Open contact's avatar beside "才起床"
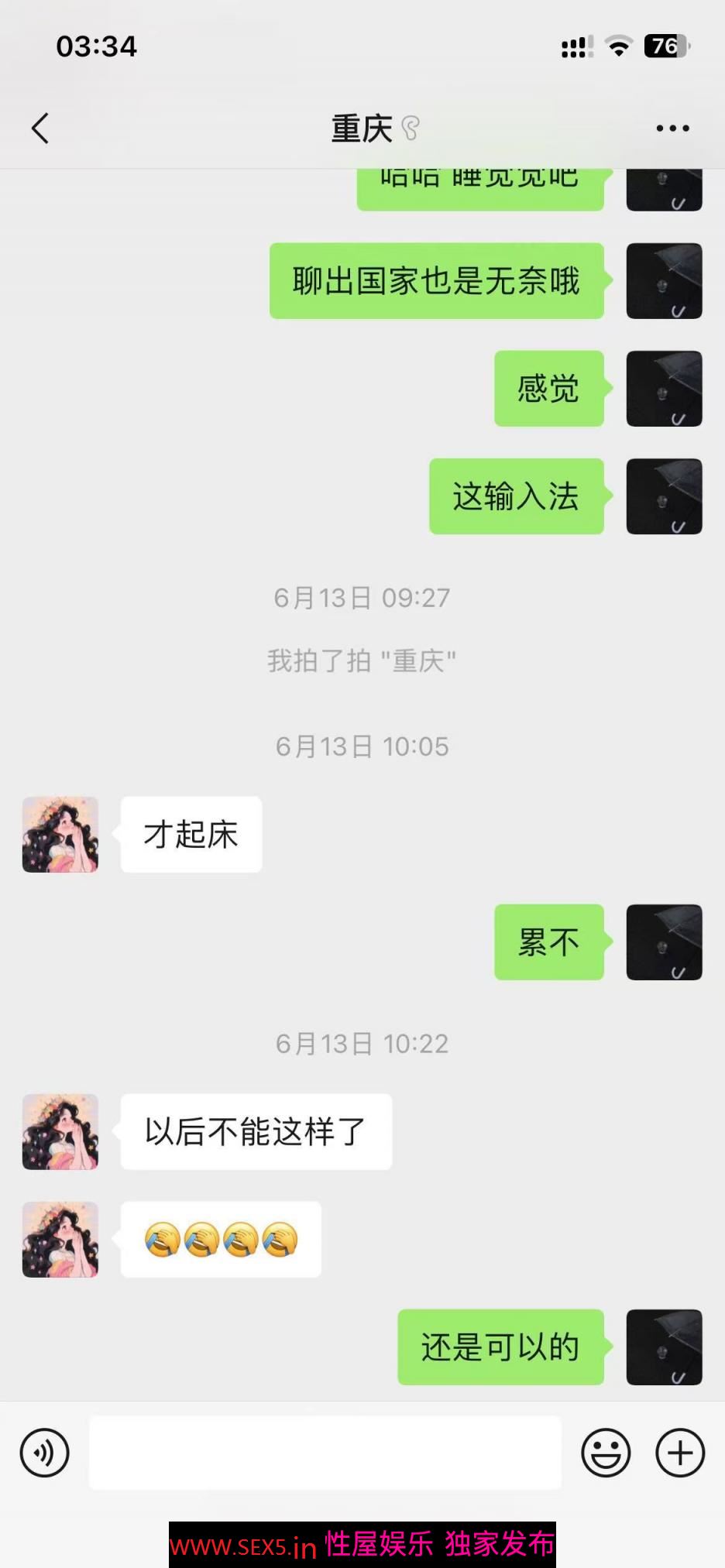This screenshot has width=725, height=1568. [x=60, y=835]
